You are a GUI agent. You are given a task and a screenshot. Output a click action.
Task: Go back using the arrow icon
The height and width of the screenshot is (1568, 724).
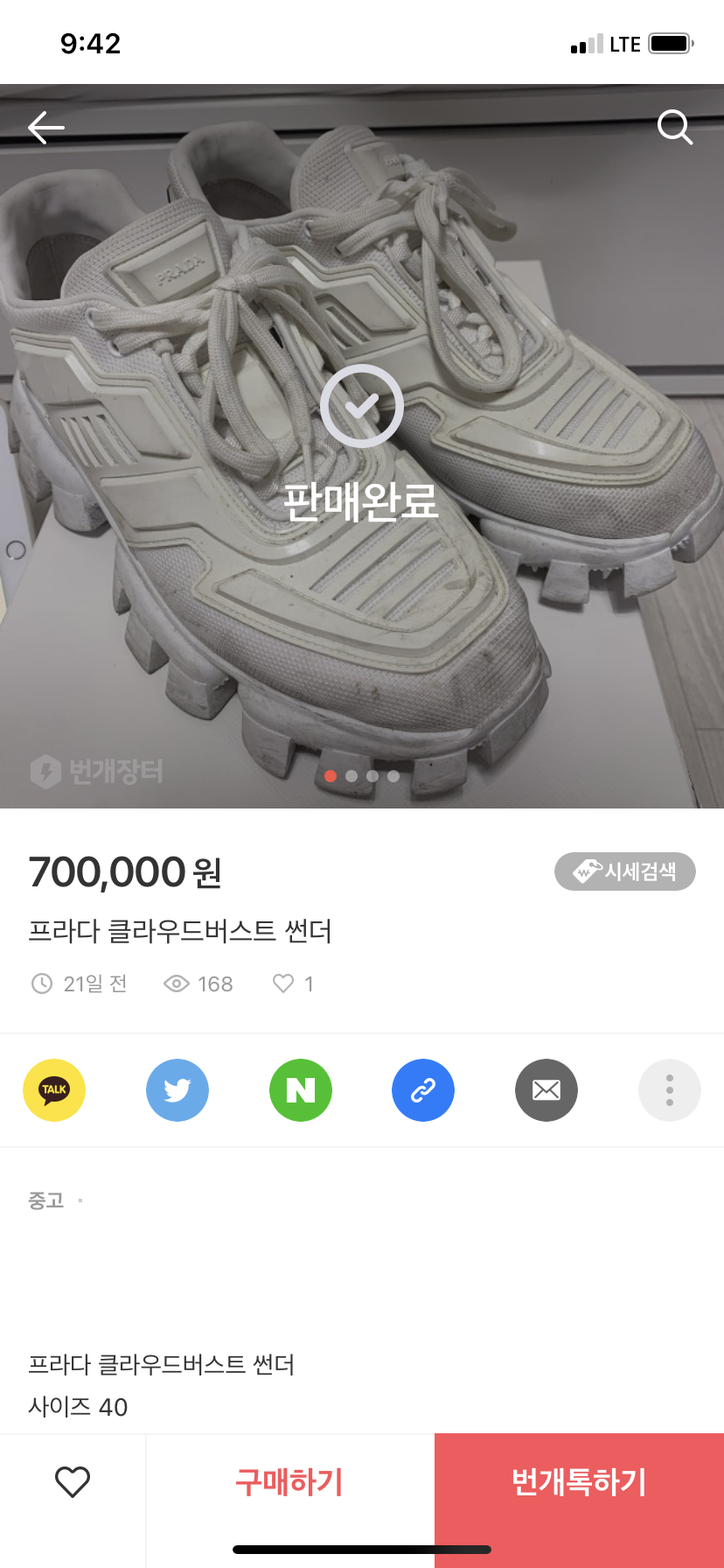click(46, 128)
